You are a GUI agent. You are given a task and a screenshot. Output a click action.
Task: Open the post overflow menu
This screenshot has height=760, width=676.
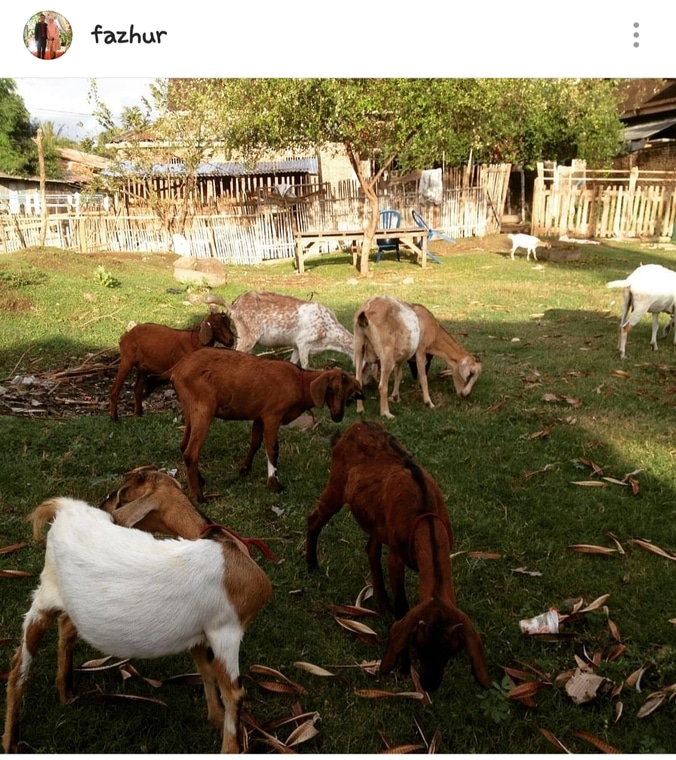tap(636, 35)
